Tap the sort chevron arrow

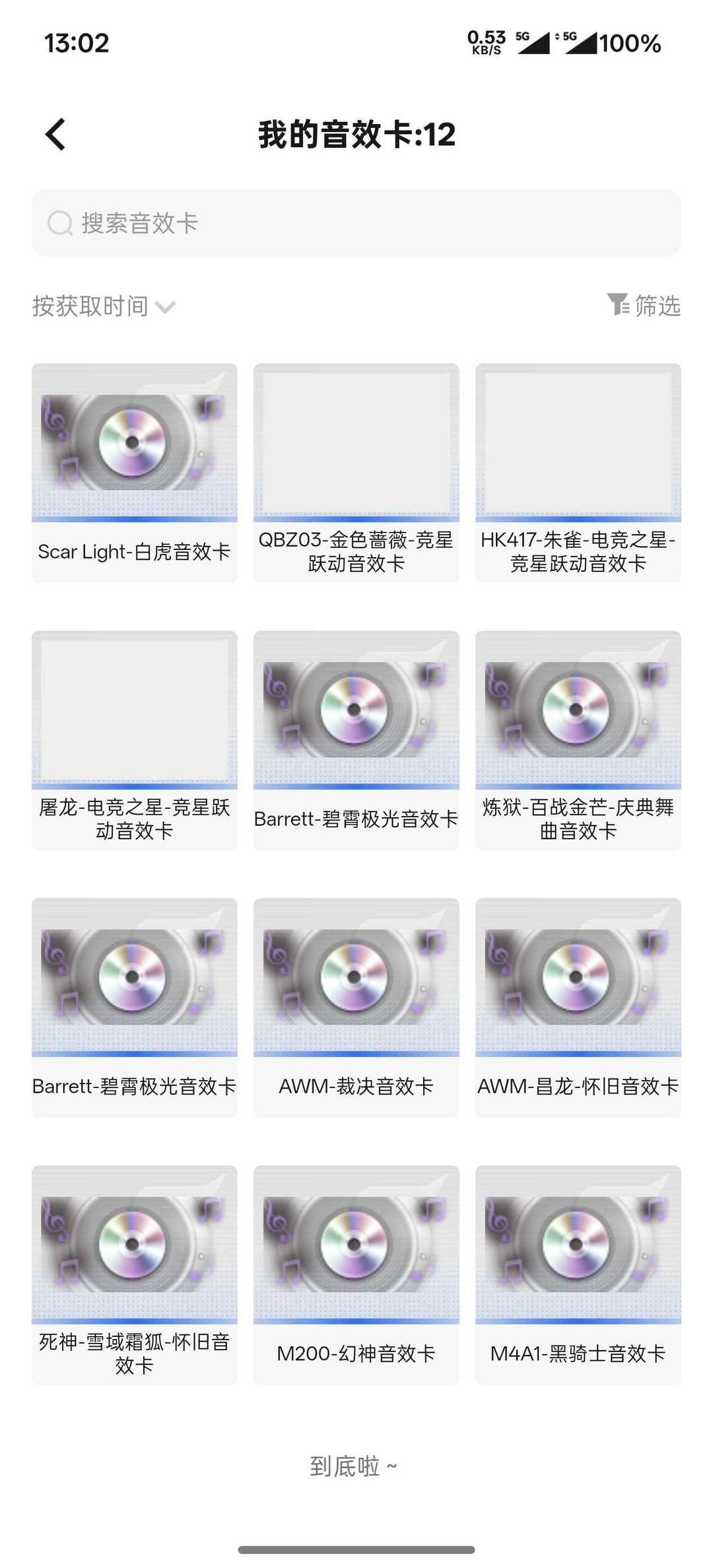pos(166,307)
